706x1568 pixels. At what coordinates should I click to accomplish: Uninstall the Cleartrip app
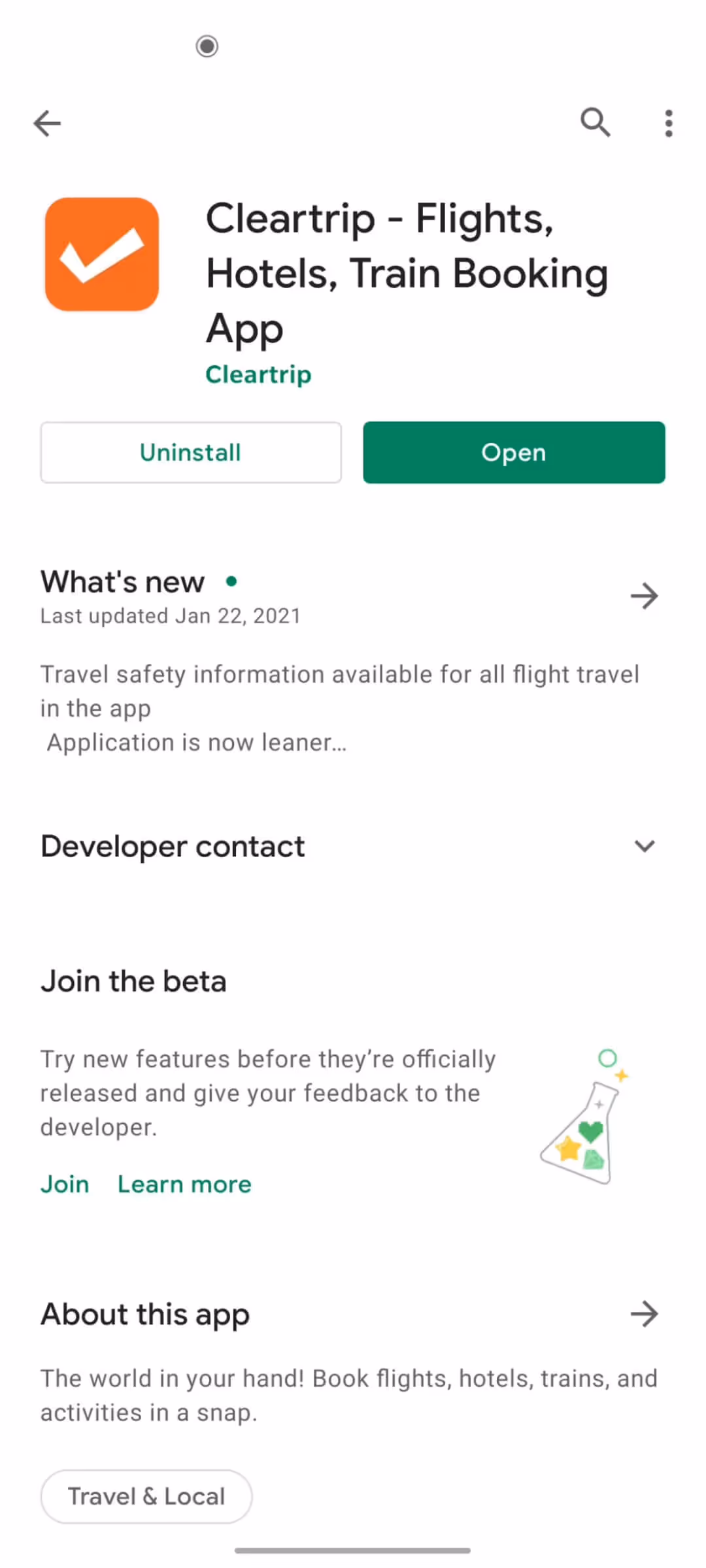[x=190, y=452]
